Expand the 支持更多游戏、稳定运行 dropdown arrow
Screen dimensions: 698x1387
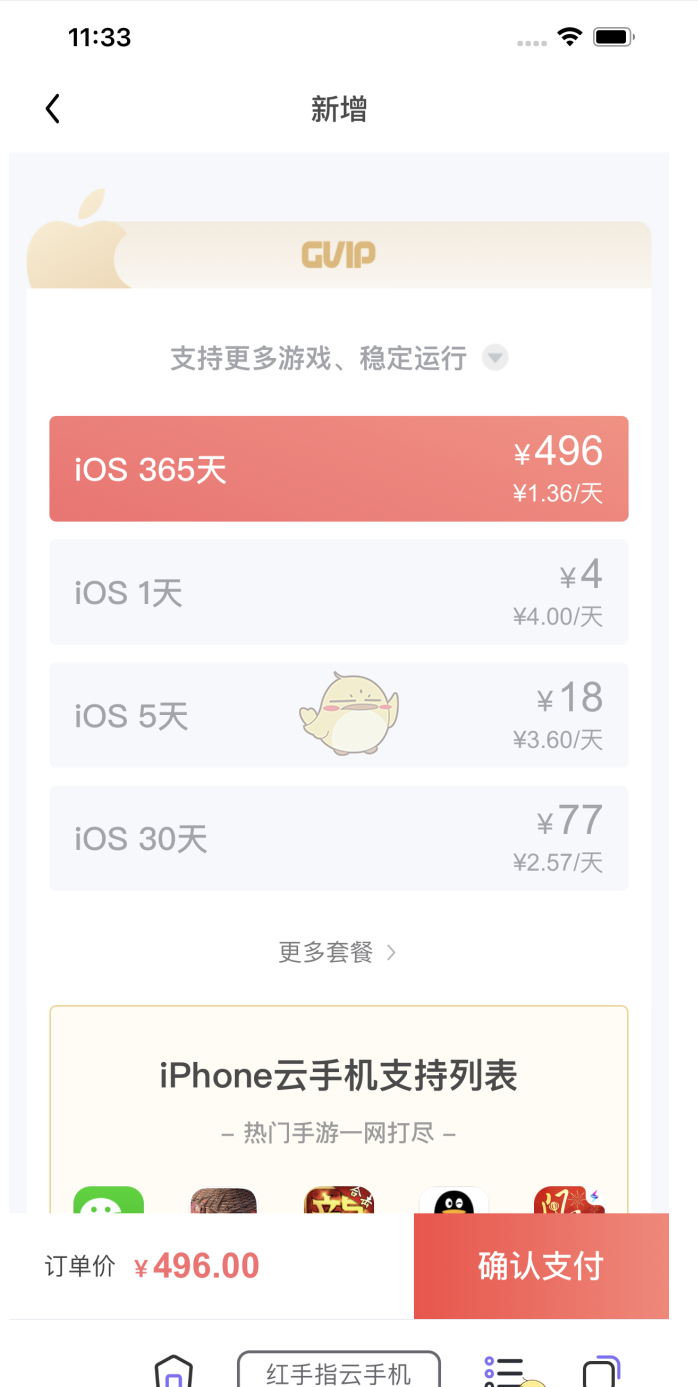[495, 357]
